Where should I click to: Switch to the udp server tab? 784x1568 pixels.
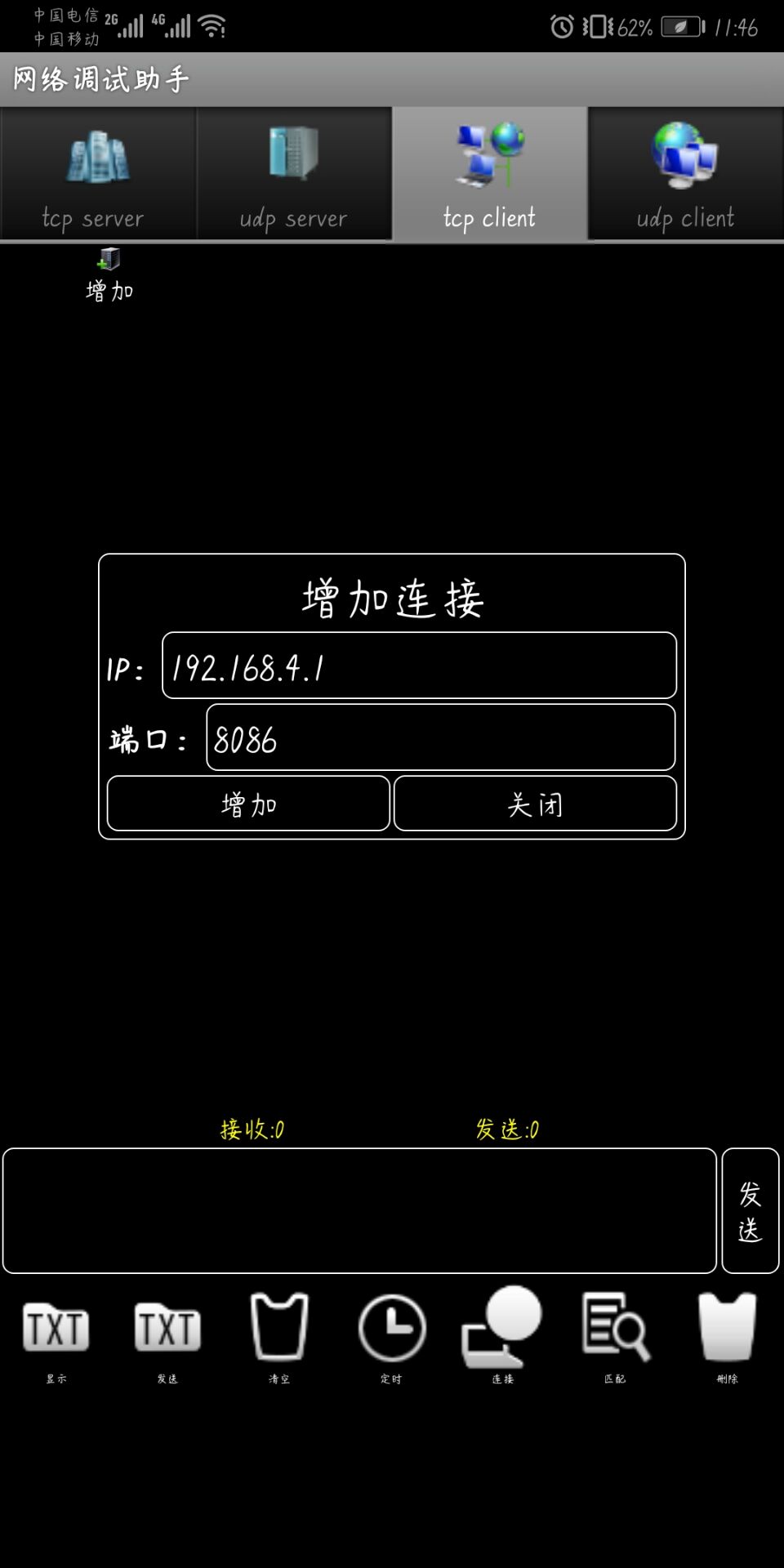point(294,174)
